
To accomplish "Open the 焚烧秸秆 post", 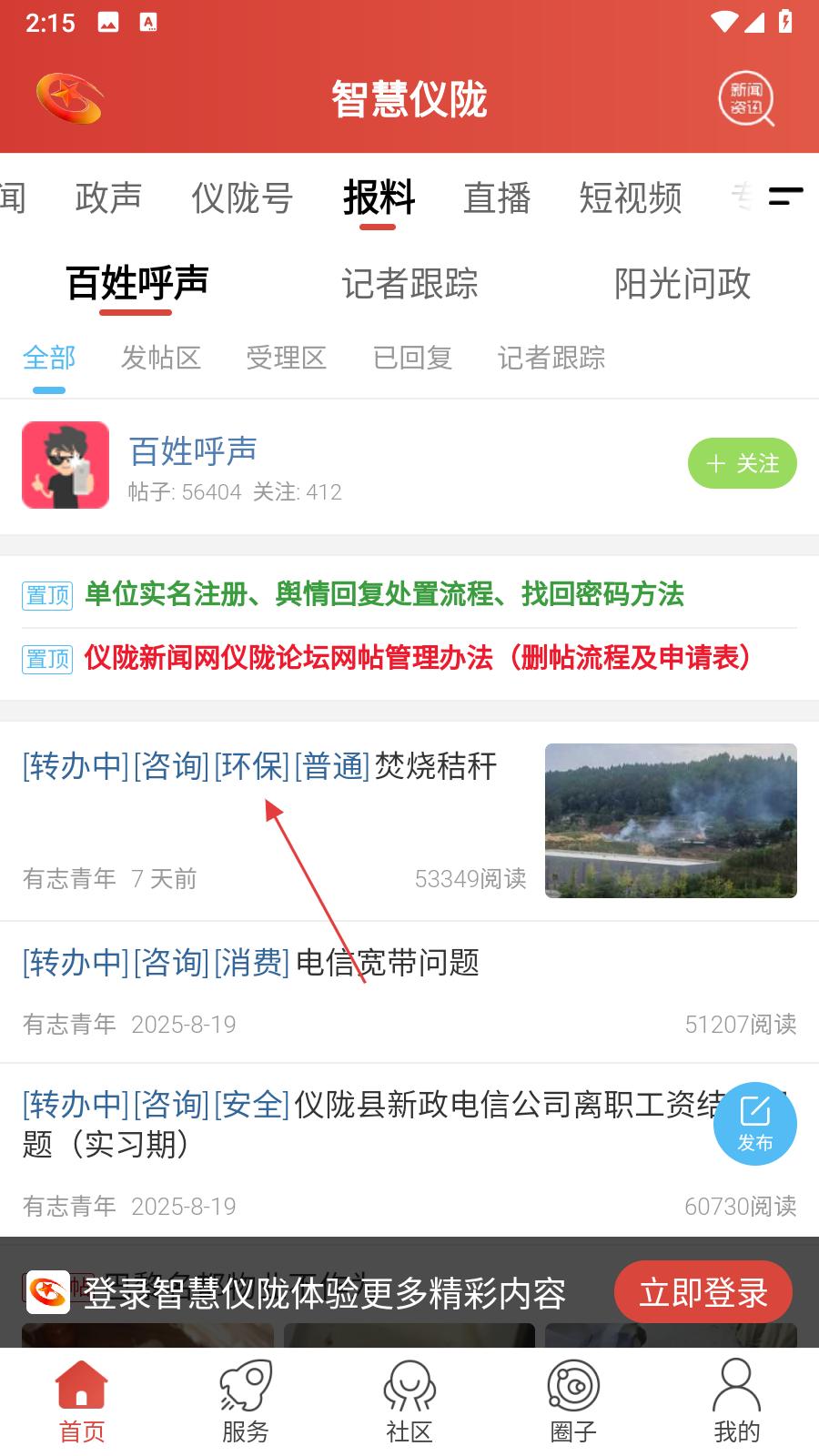I will pyautogui.click(x=273, y=767).
